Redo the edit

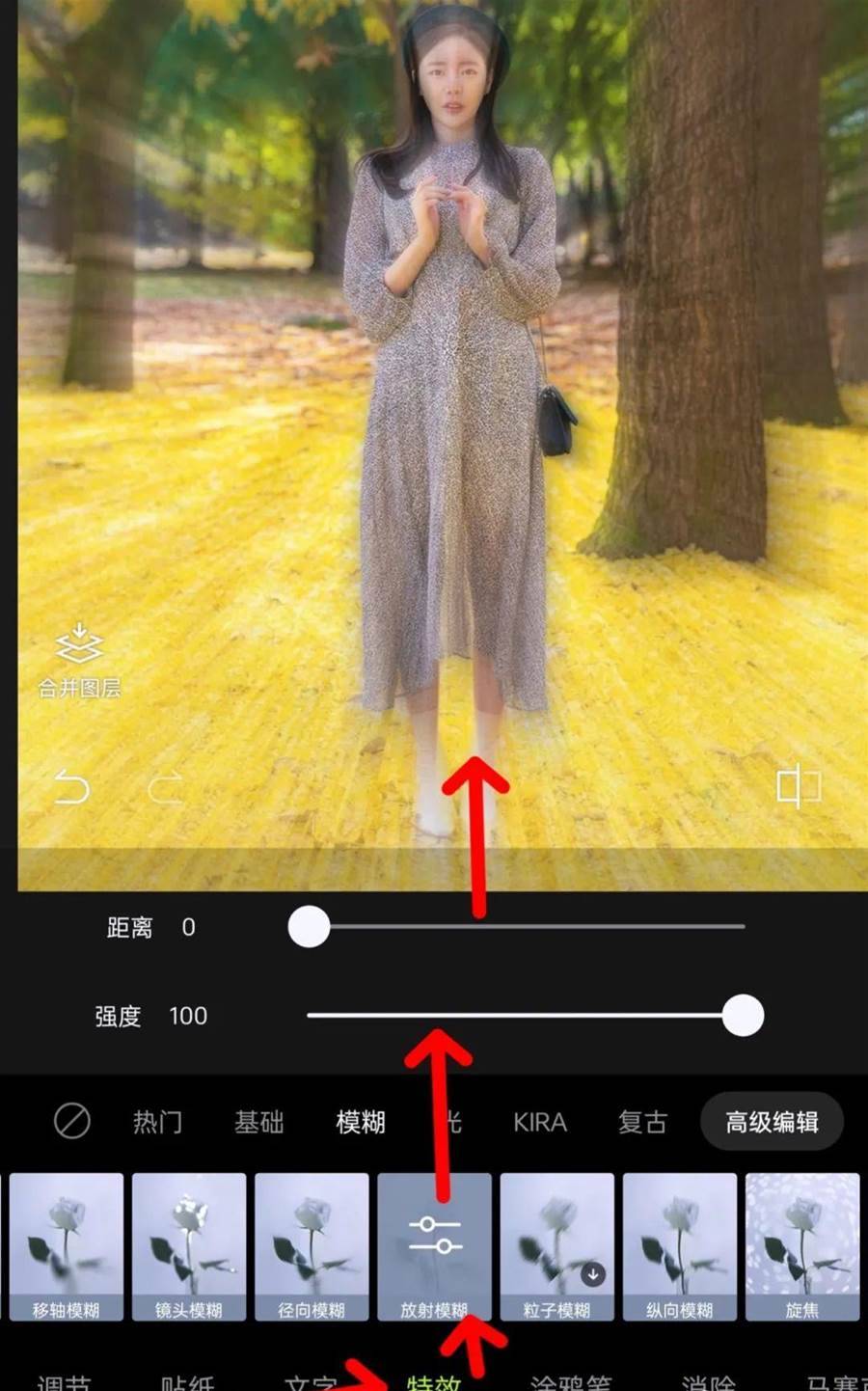(x=165, y=789)
